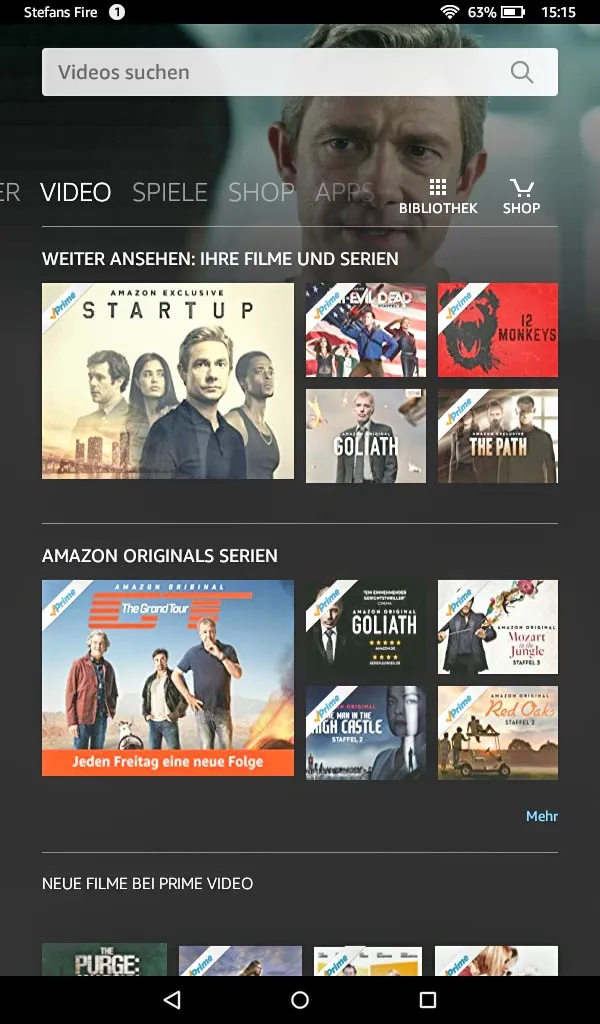
Task: Open Goliath under Amazon Originals Serien
Action: pyautogui.click(x=366, y=627)
